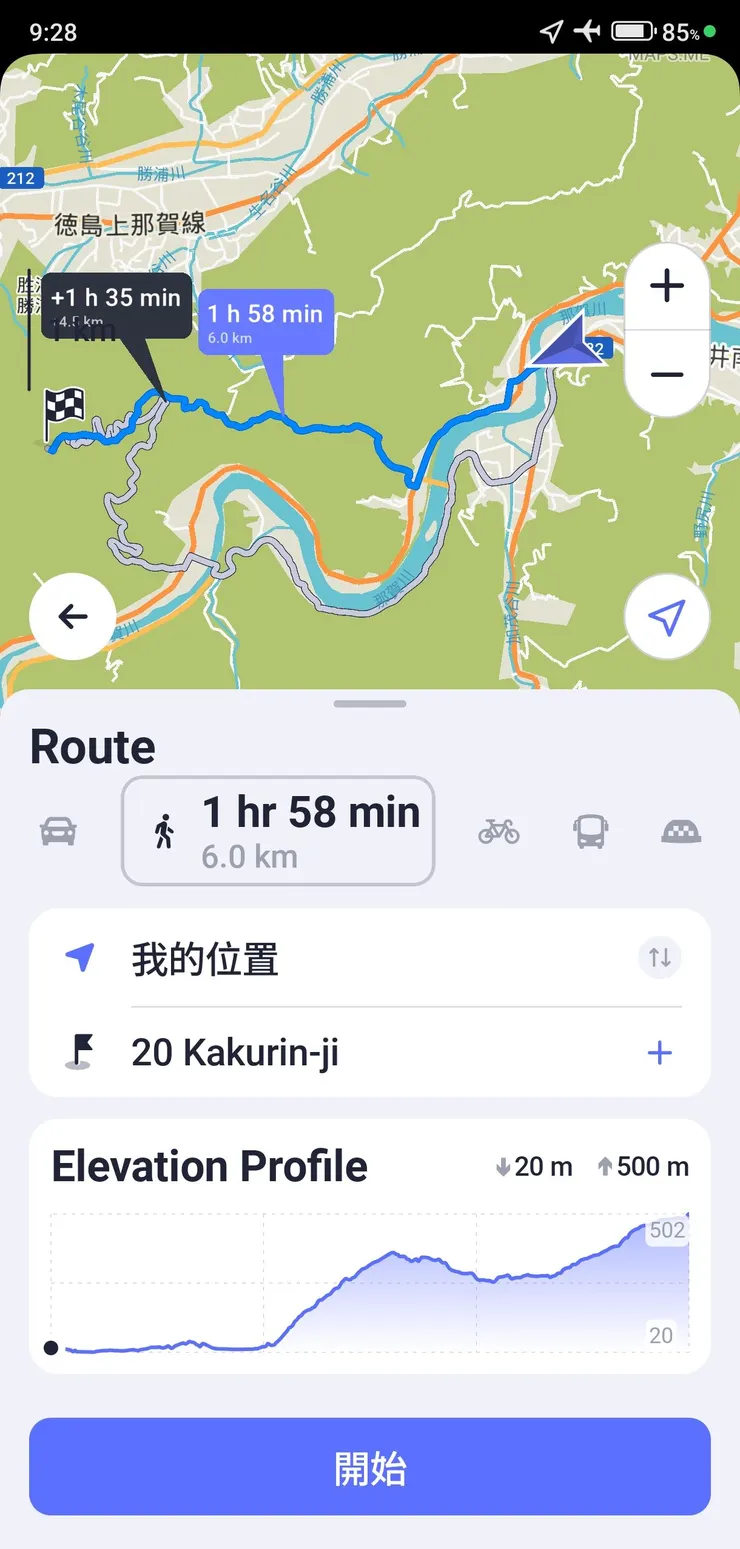Choose public transit routing mode
This screenshot has width=740, height=1549.
(590, 831)
